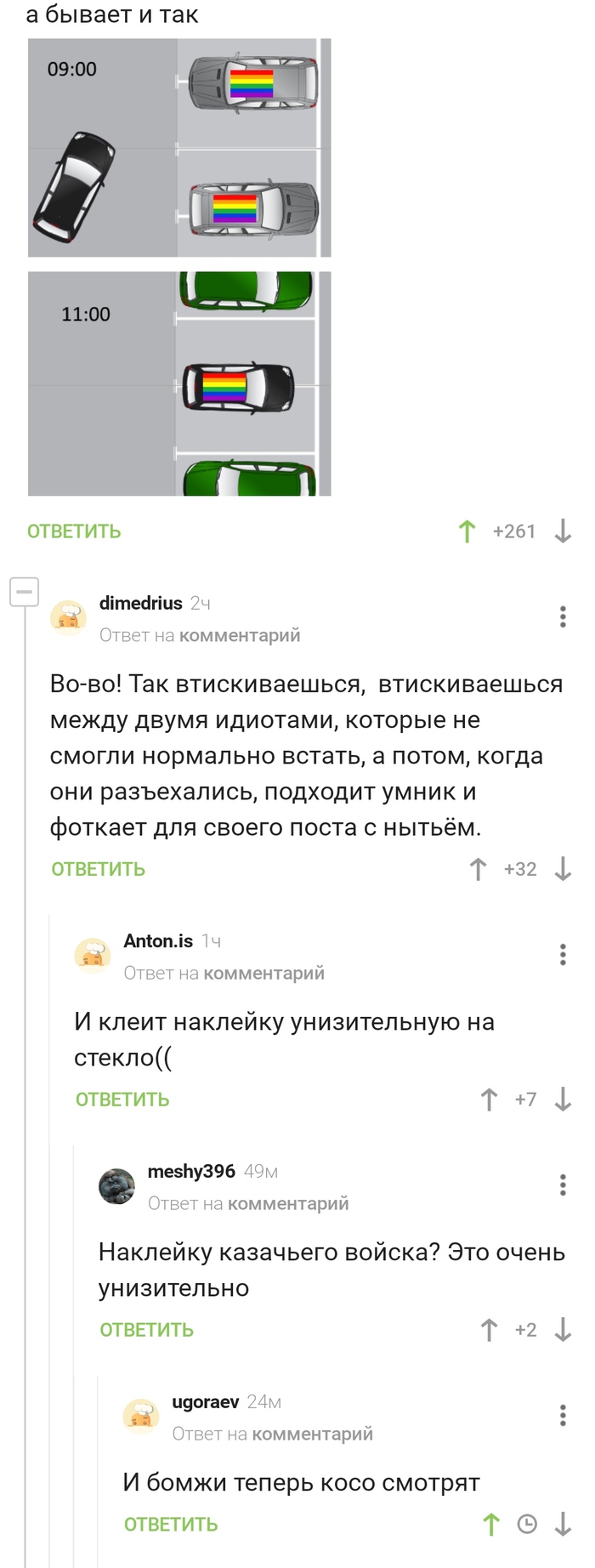Upvote the comment rated +261

(x=467, y=531)
